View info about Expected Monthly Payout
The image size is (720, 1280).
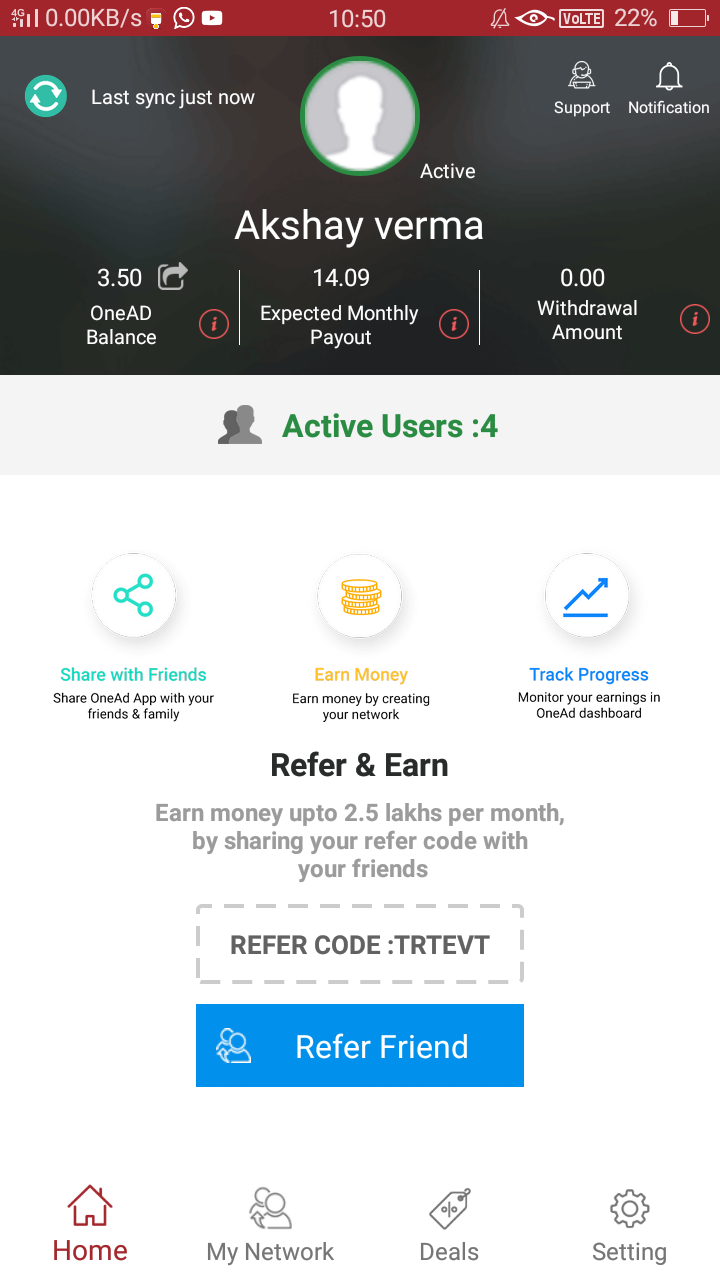click(x=454, y=324)
